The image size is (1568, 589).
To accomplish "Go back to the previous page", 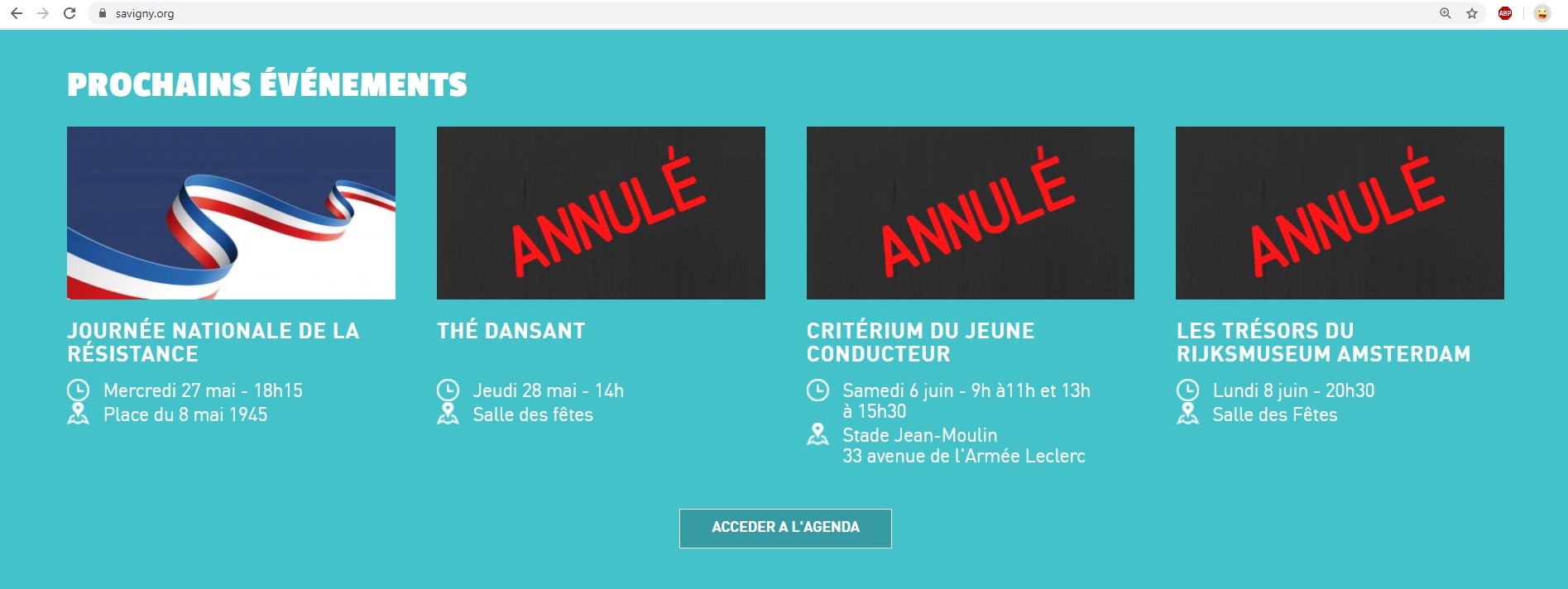I will [x=17, y=13].
